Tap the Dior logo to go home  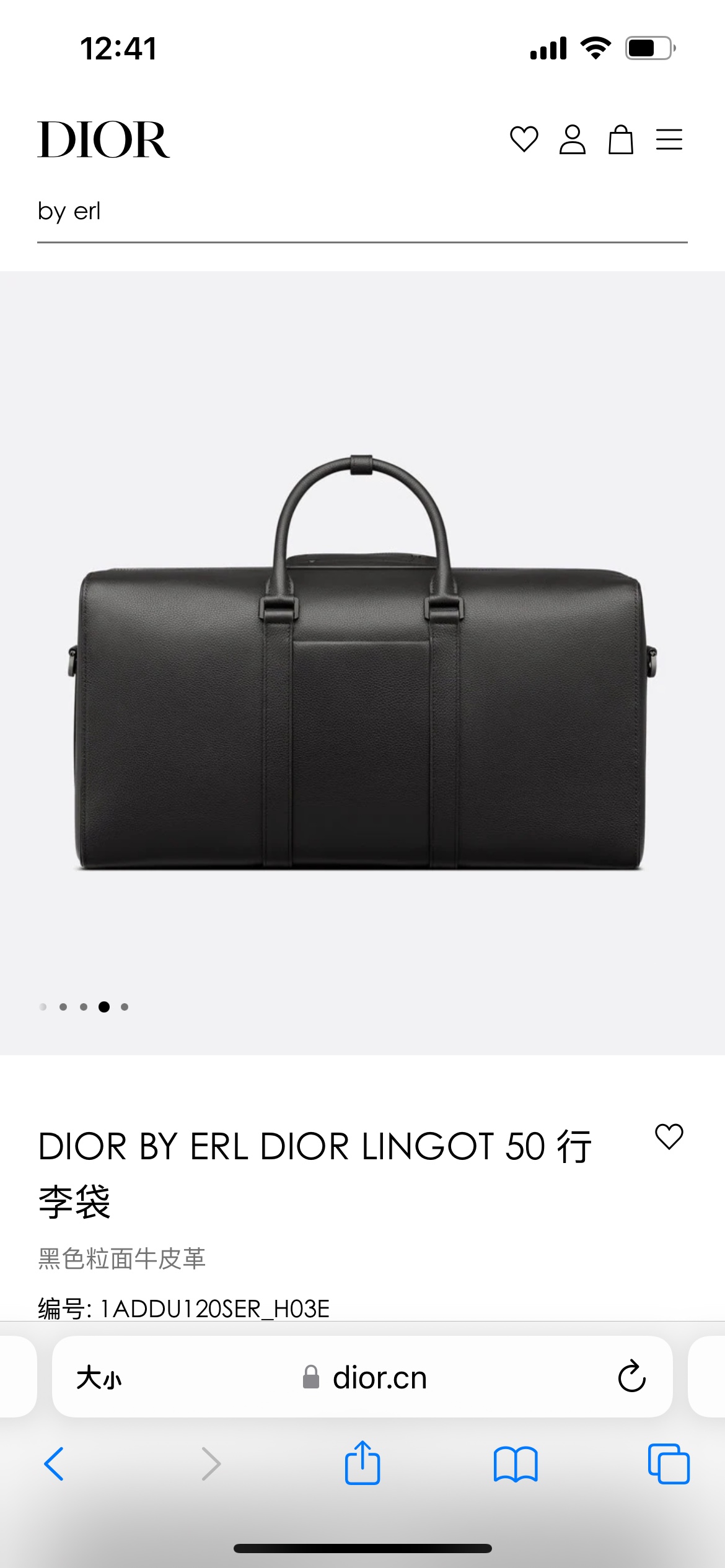pyautogui.click(x=103, y=139)
